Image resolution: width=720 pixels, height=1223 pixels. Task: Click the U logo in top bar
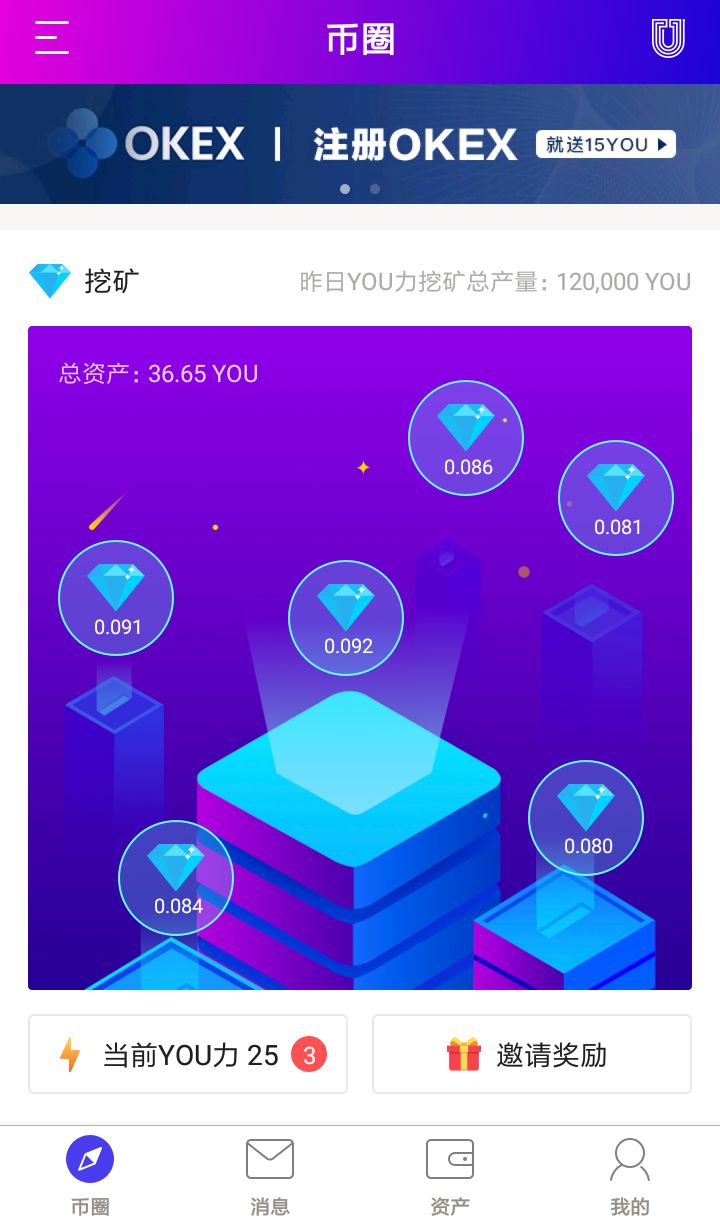[666, 40]
